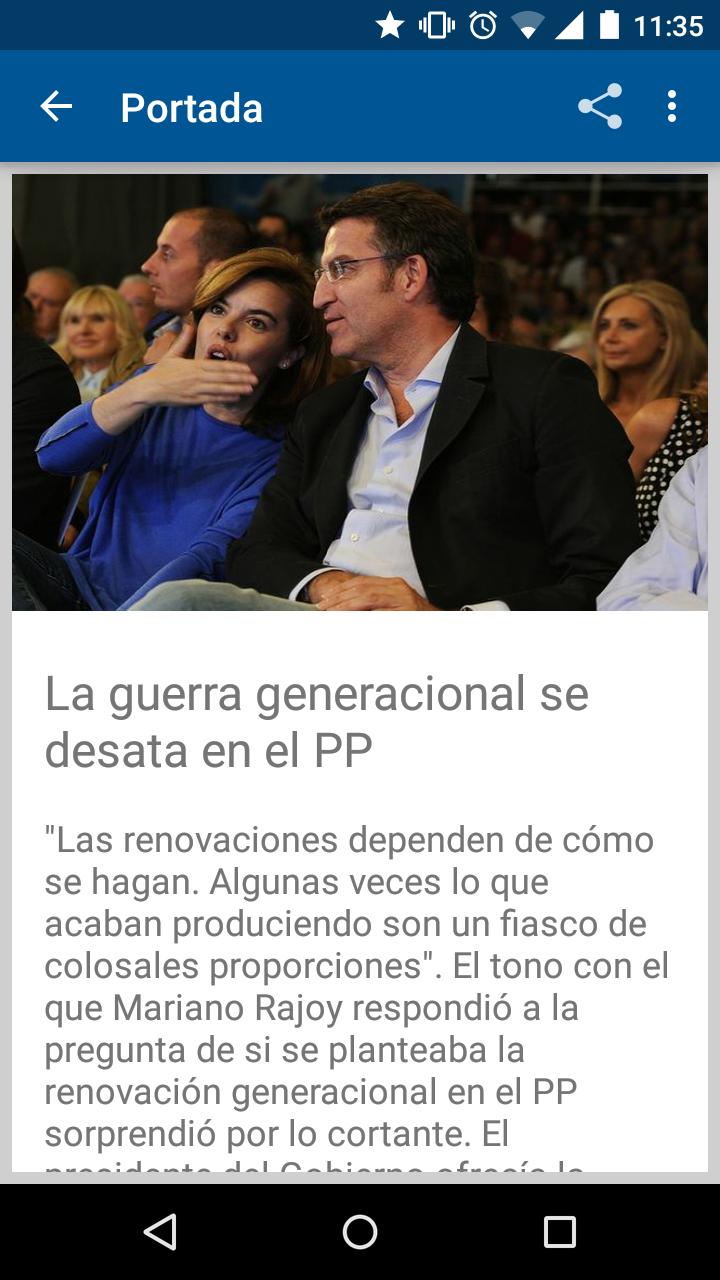Tap the clock showing 11:35
720x1280 pixels.
point(668,24)
